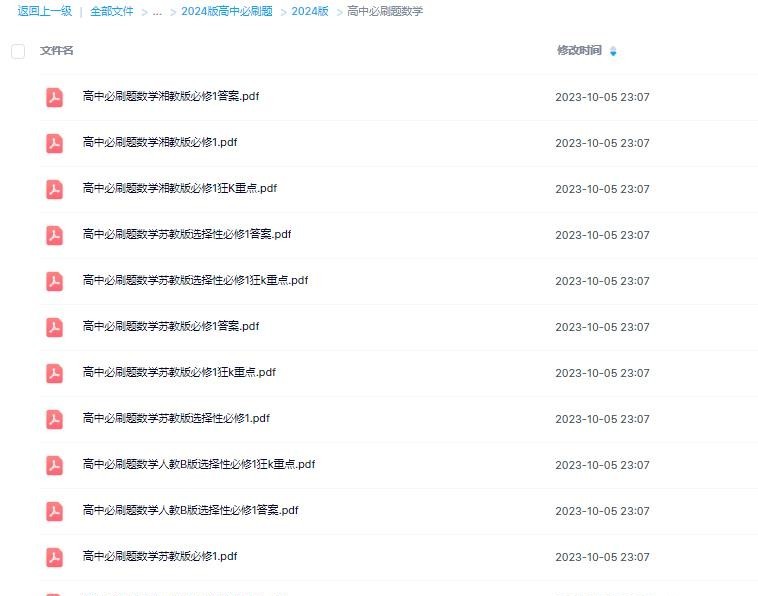Open 高中必刷题数学苏教版选择性必修1答案.pdf
This screenshot has width=758, height=596.
(187, 235)
